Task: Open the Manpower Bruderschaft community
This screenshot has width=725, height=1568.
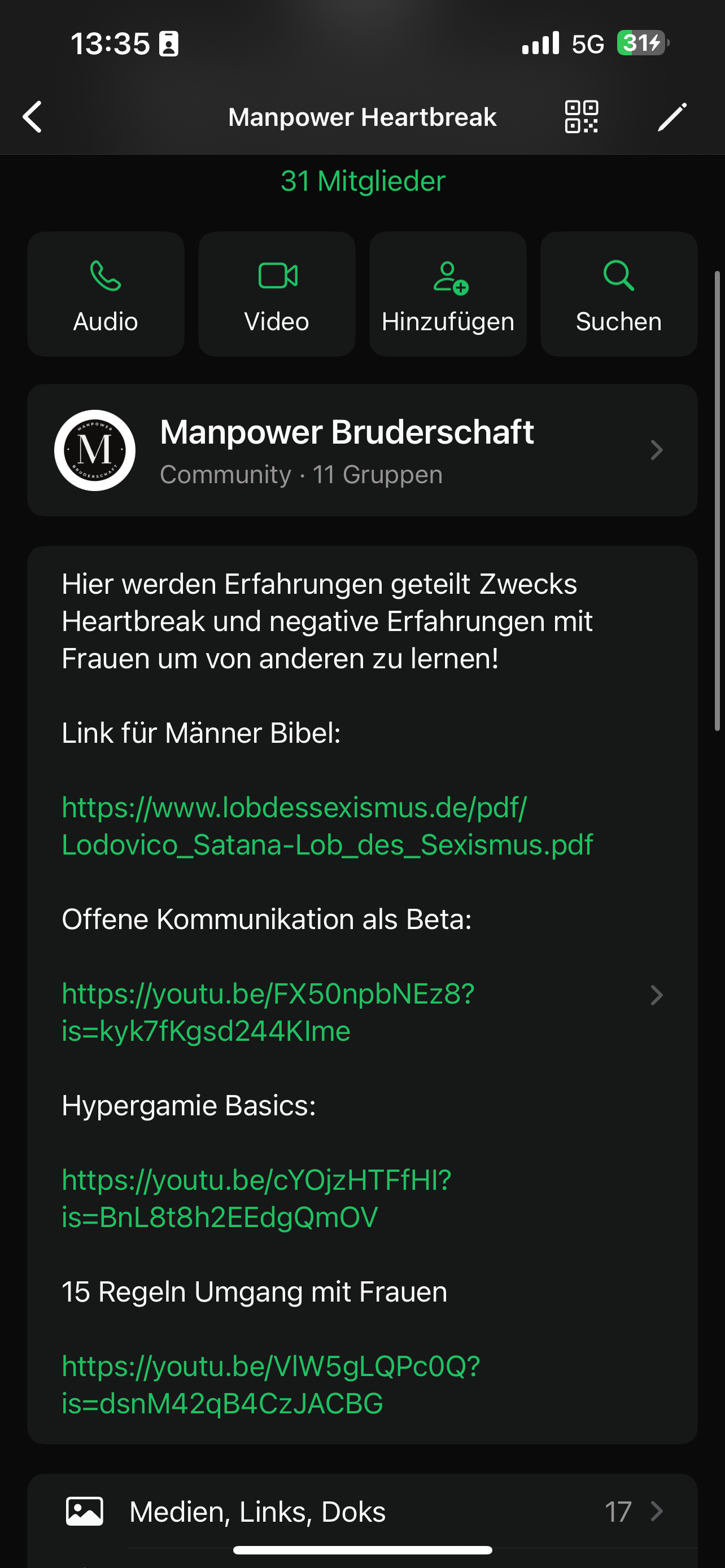Action: [362, 450]
